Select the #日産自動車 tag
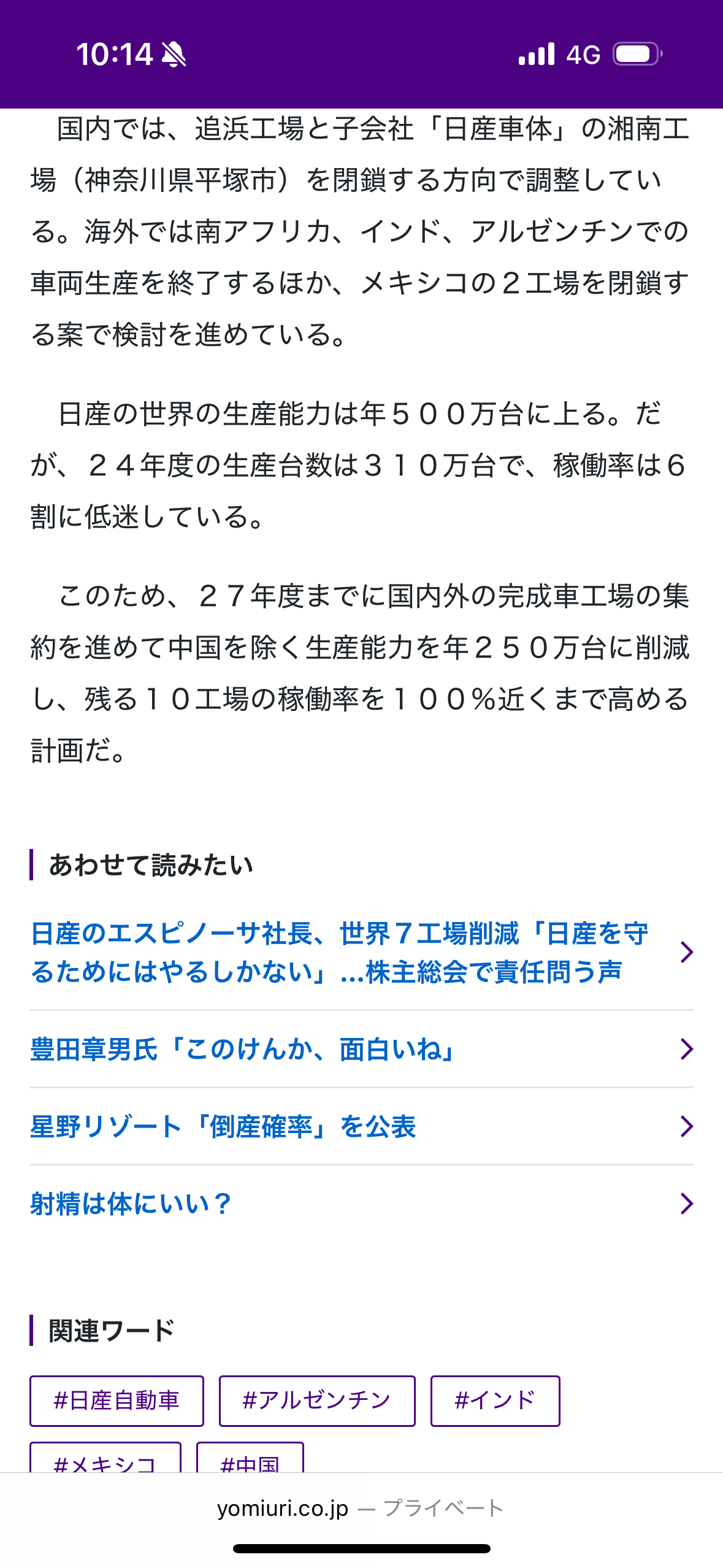Screen dimensions: 723x1568 (117, 1401)
